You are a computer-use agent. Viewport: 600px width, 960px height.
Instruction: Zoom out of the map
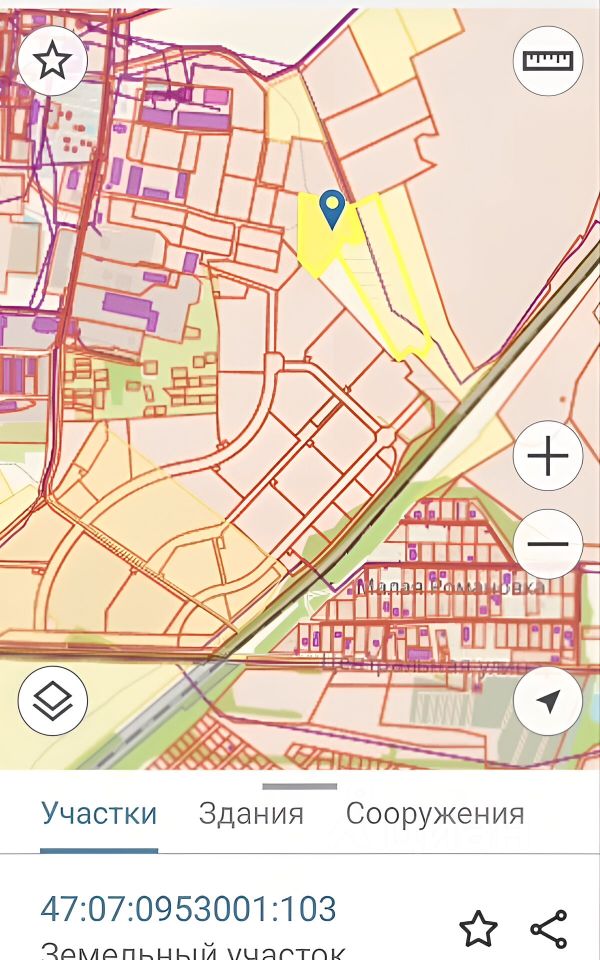point(548,544)
